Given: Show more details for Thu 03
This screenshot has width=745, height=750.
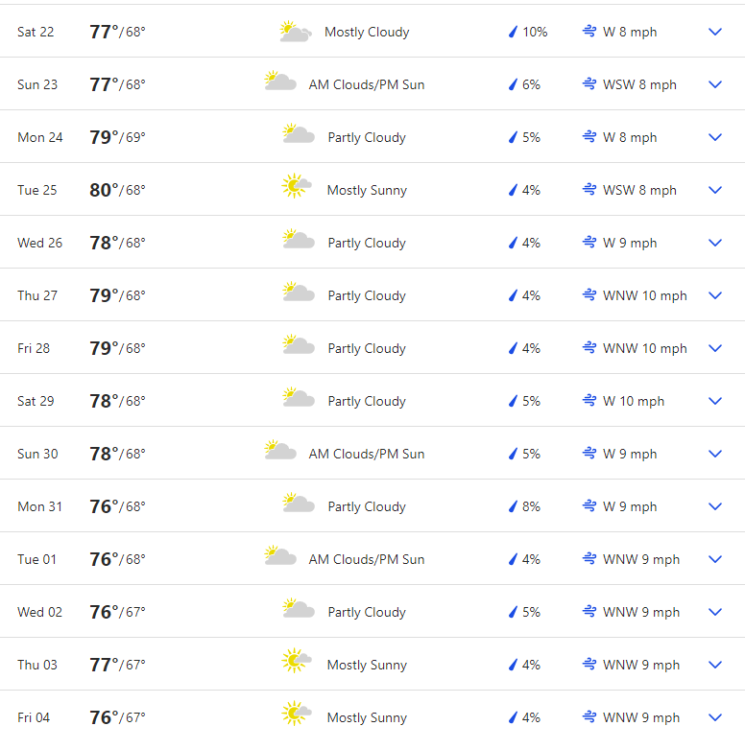Looking at the screenshot, I should pos(715,665).
